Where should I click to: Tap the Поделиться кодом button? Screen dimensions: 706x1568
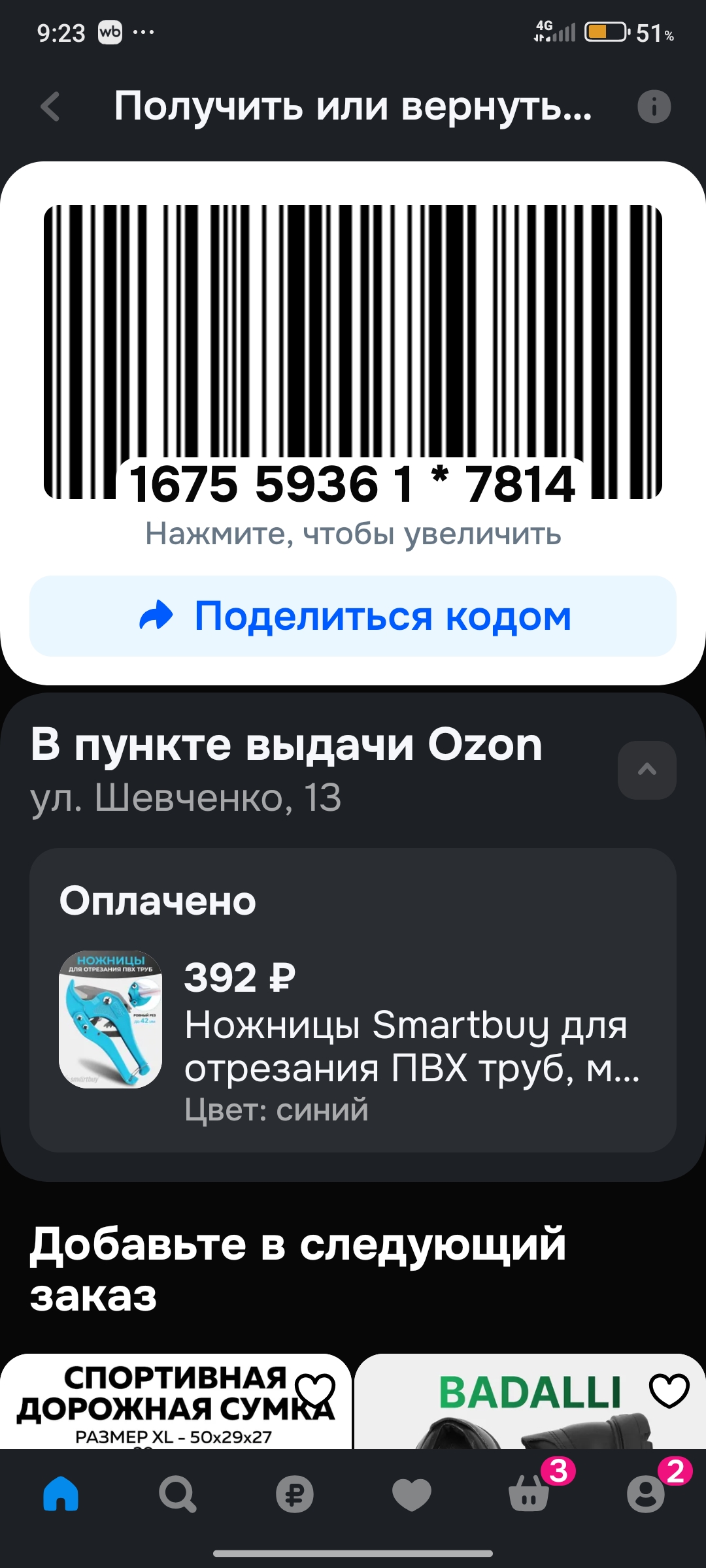click(353, 616)
